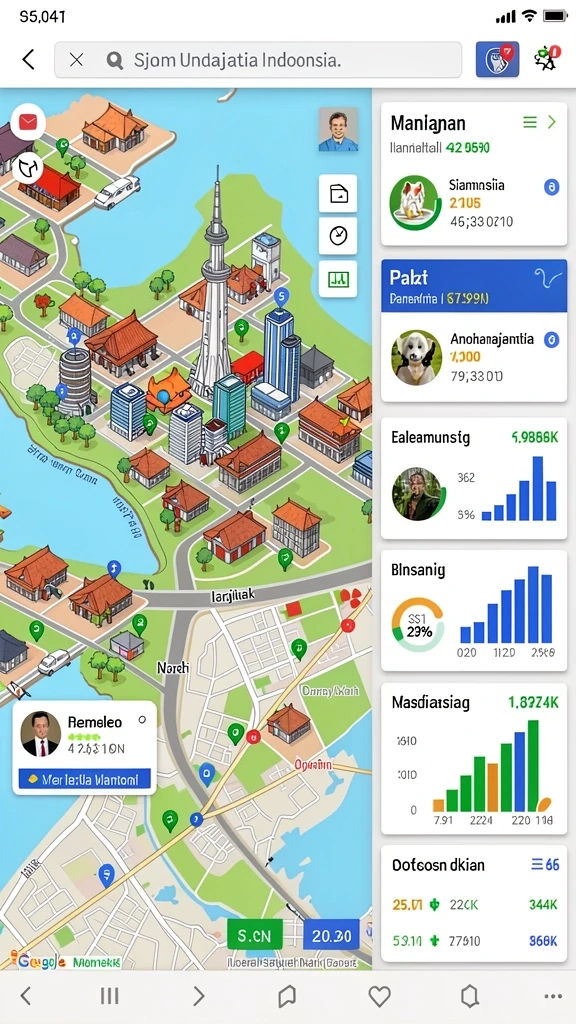
Task: Tap the heart icon in the bottom bar
Action: [379, 996]
